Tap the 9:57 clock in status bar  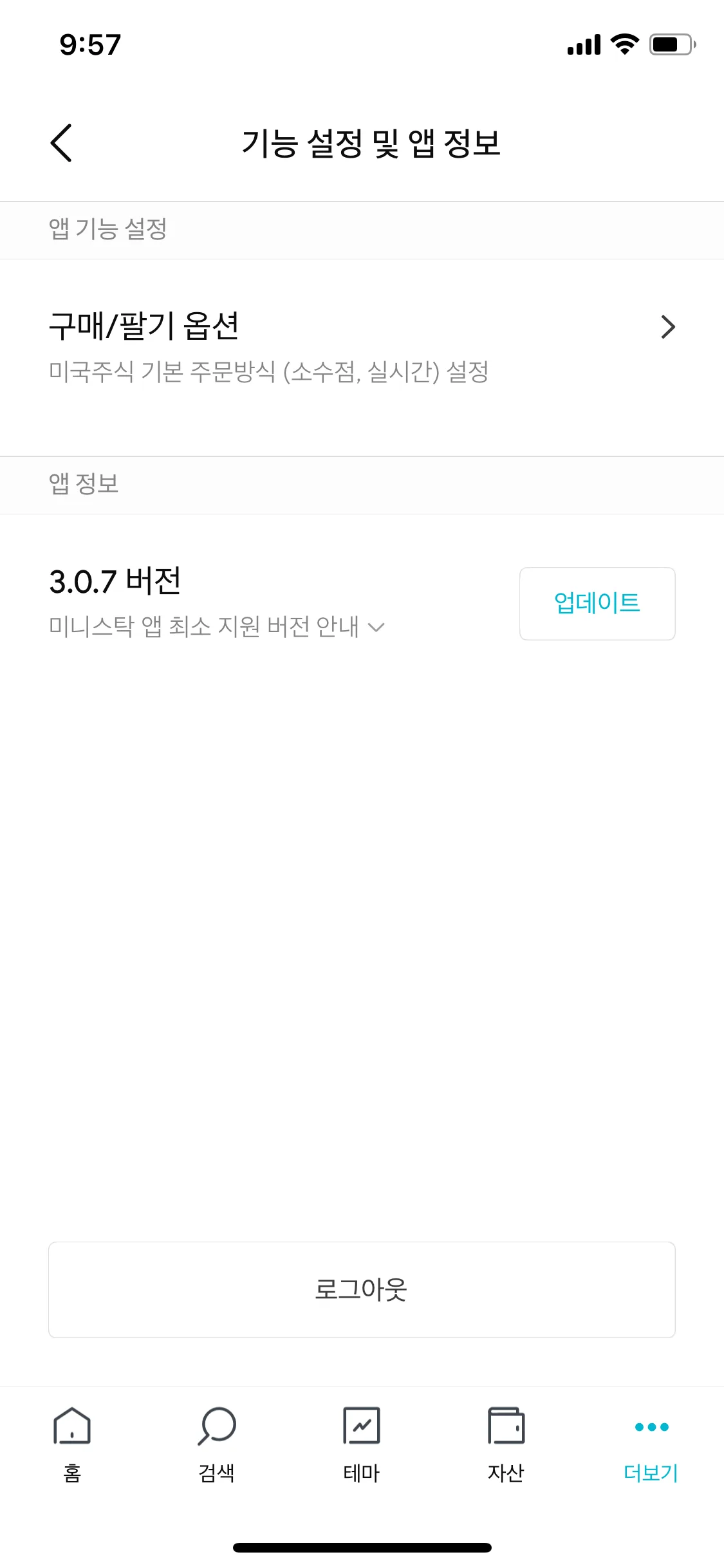click(x=89, y=44)
